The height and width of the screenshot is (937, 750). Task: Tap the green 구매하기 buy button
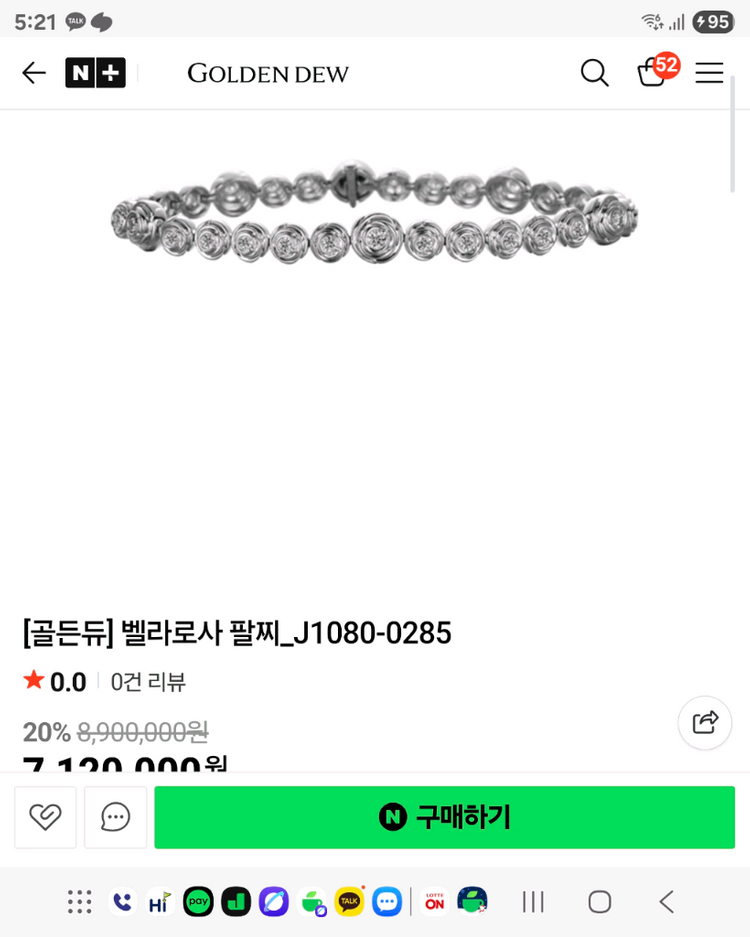tap(444, 817)
